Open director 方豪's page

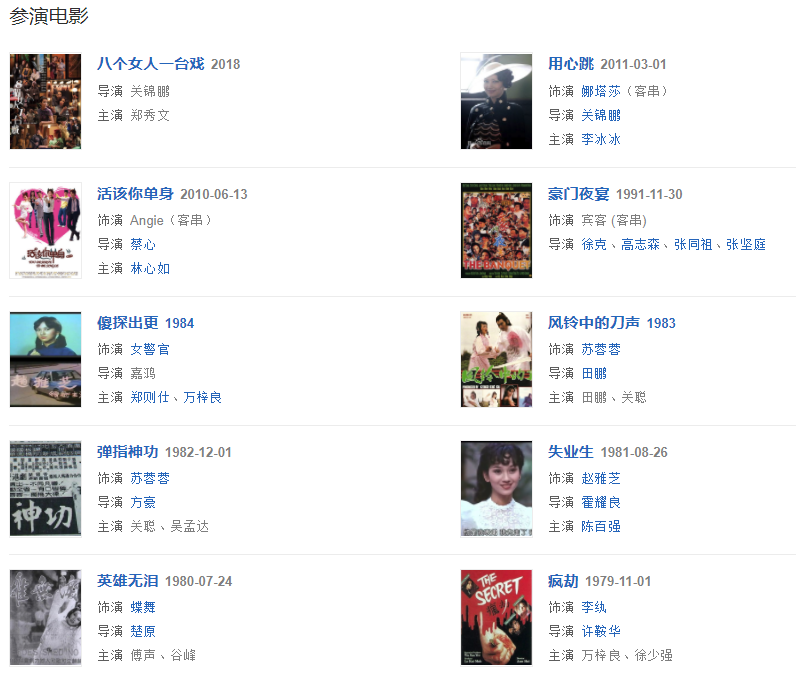(143, 502)
